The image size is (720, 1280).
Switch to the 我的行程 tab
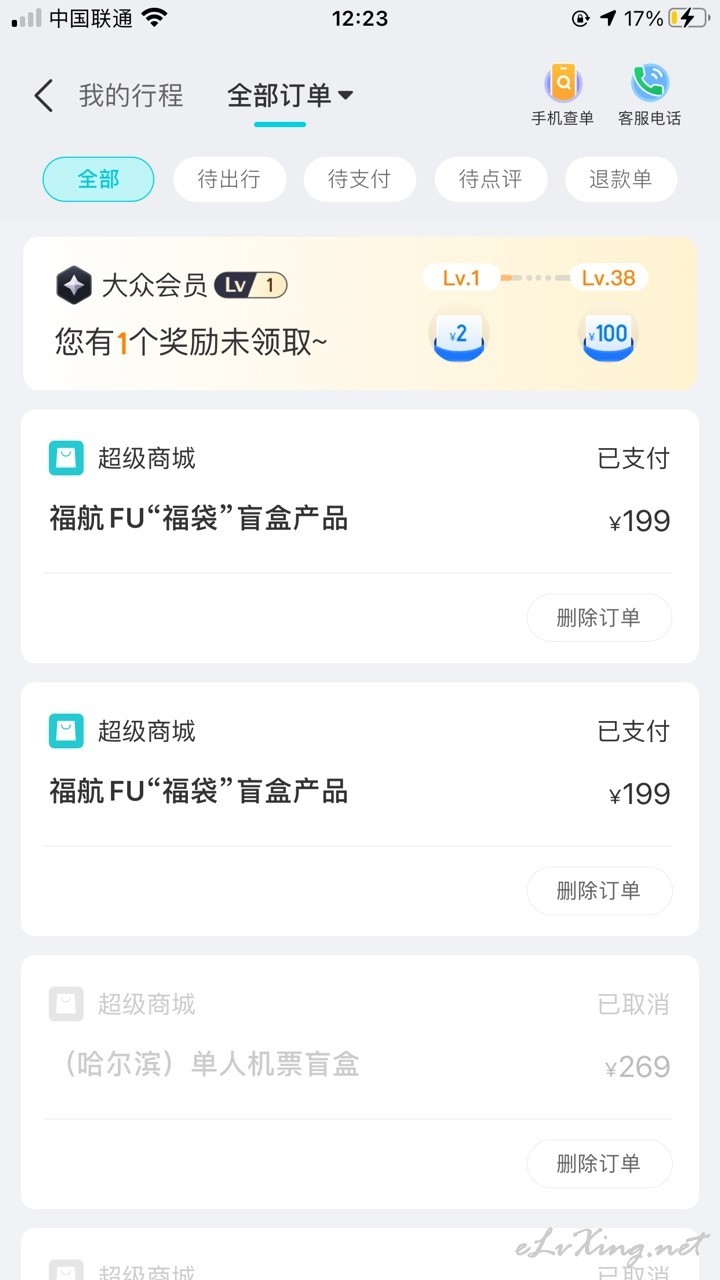[131, 96]
